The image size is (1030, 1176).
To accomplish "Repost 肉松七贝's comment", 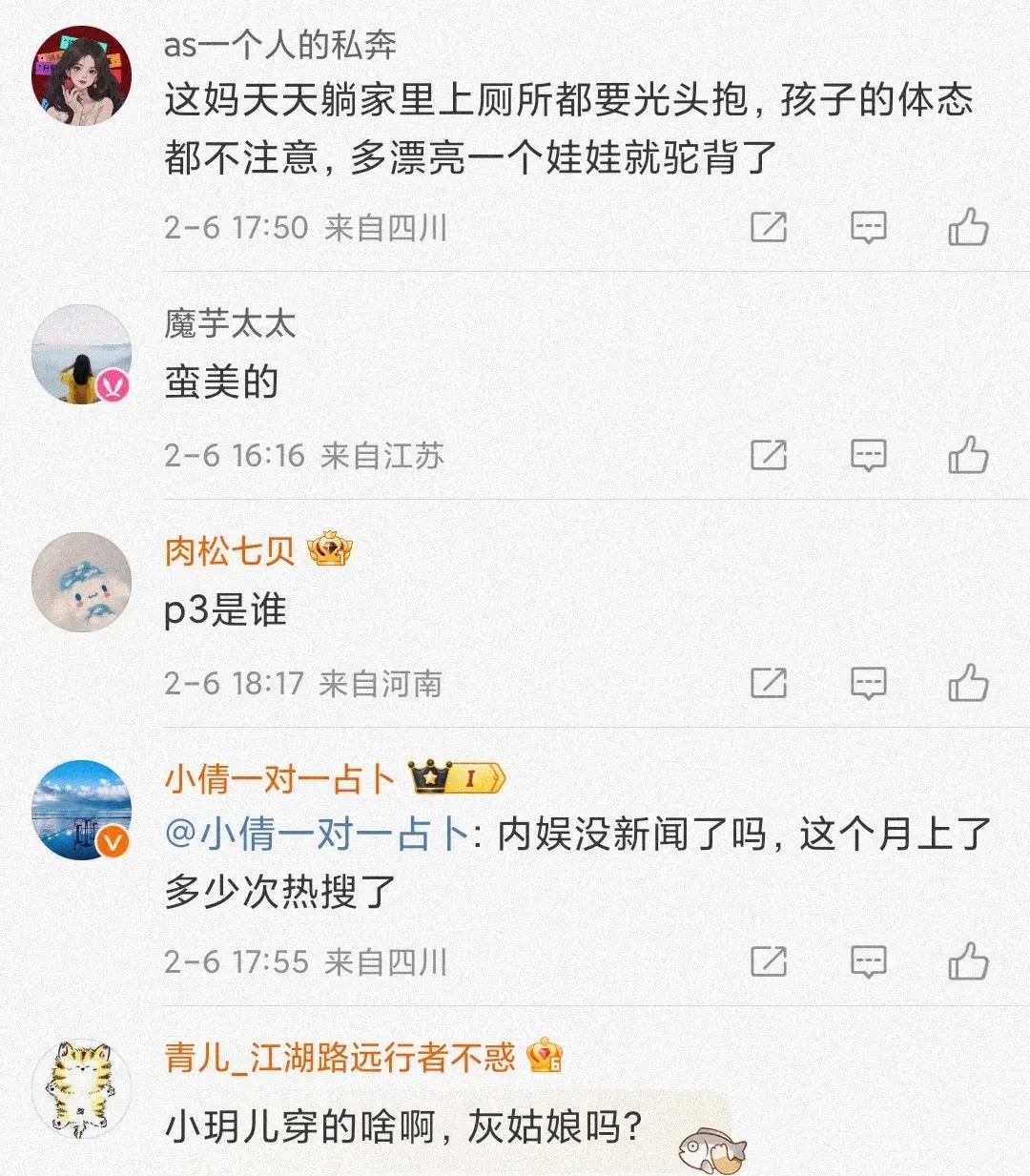I will (x=769, y=683).
